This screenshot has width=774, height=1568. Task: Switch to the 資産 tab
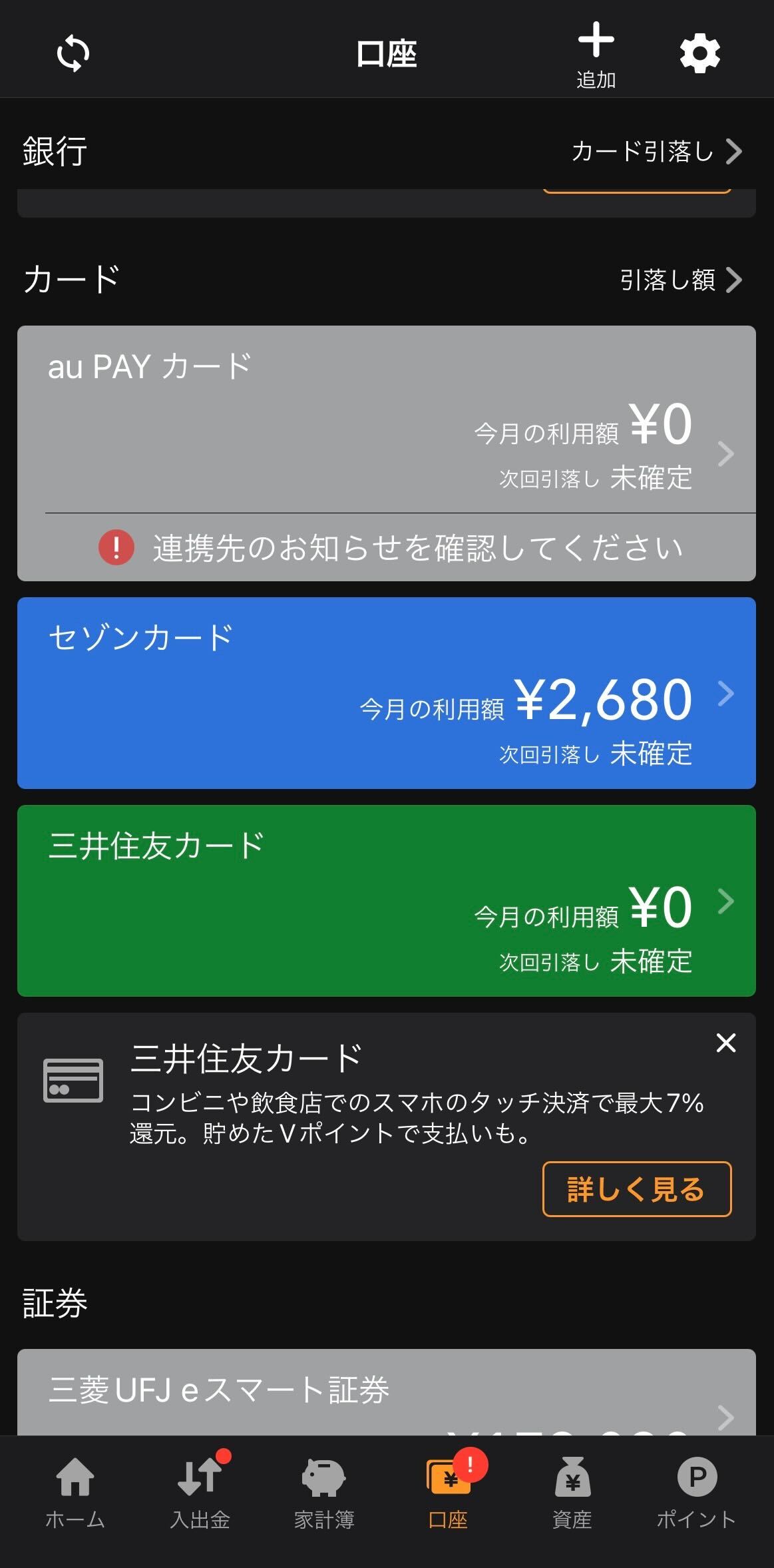point(572,1492)
